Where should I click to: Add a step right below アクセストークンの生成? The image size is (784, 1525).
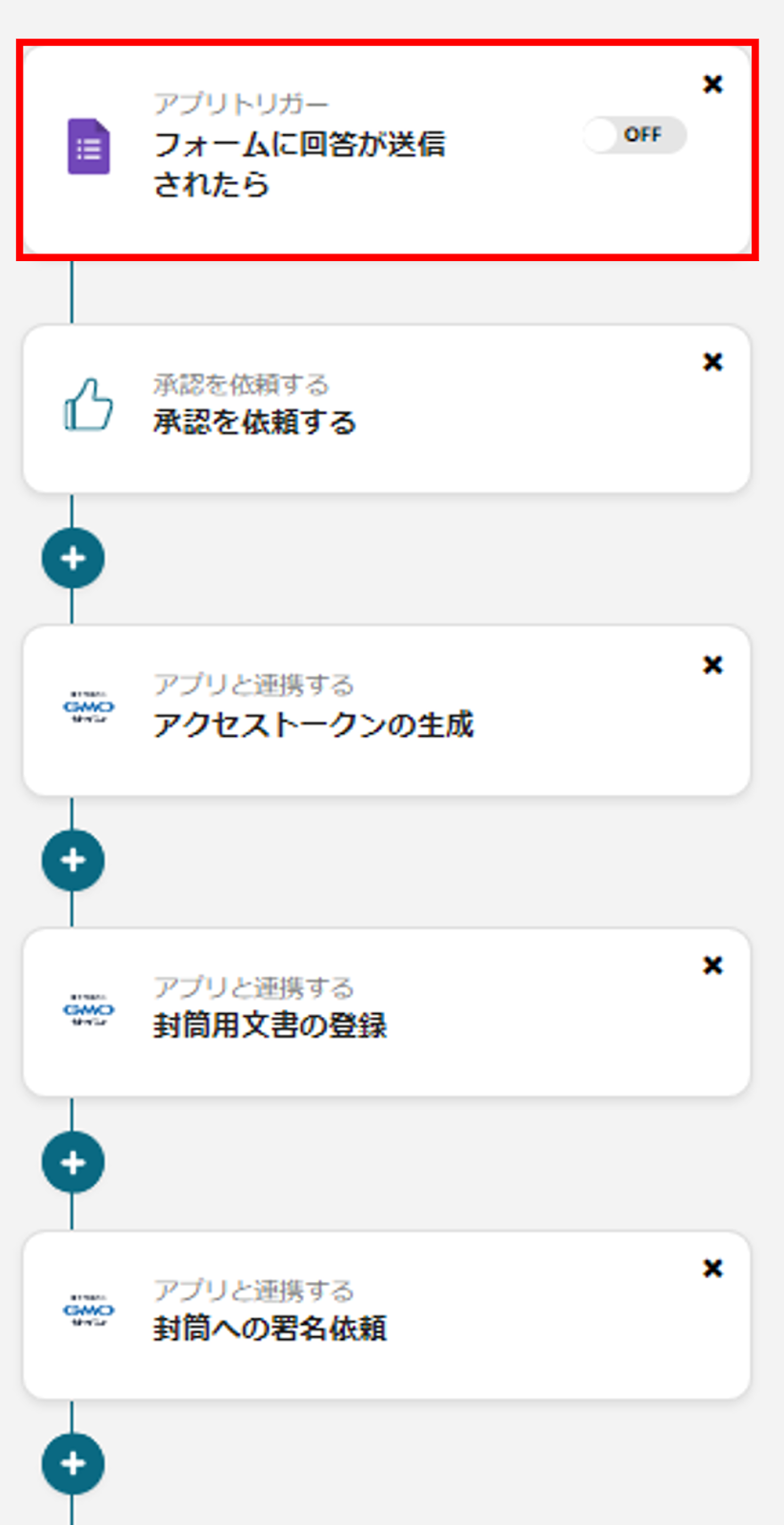[x=73, y=861]
